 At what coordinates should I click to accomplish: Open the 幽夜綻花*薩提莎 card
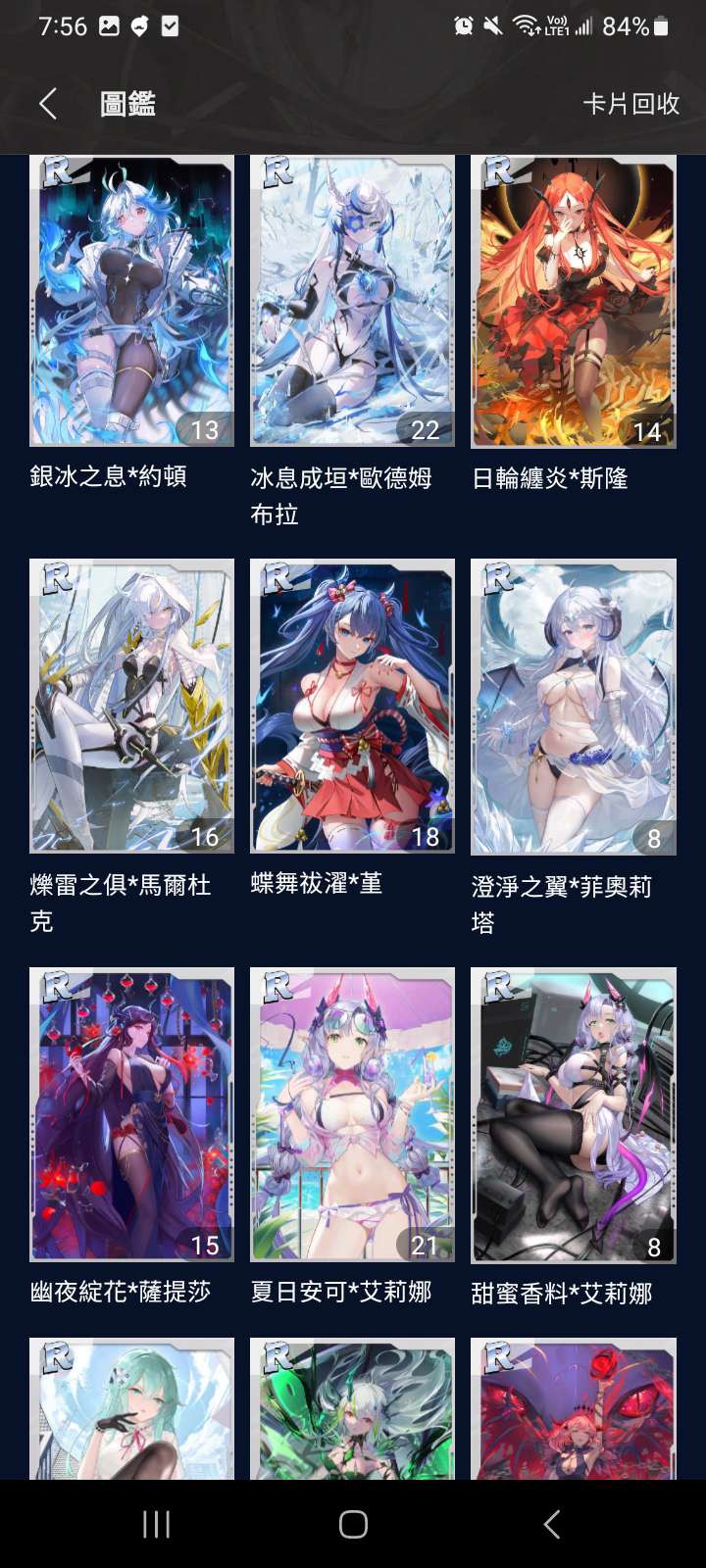coord(131,1113)
